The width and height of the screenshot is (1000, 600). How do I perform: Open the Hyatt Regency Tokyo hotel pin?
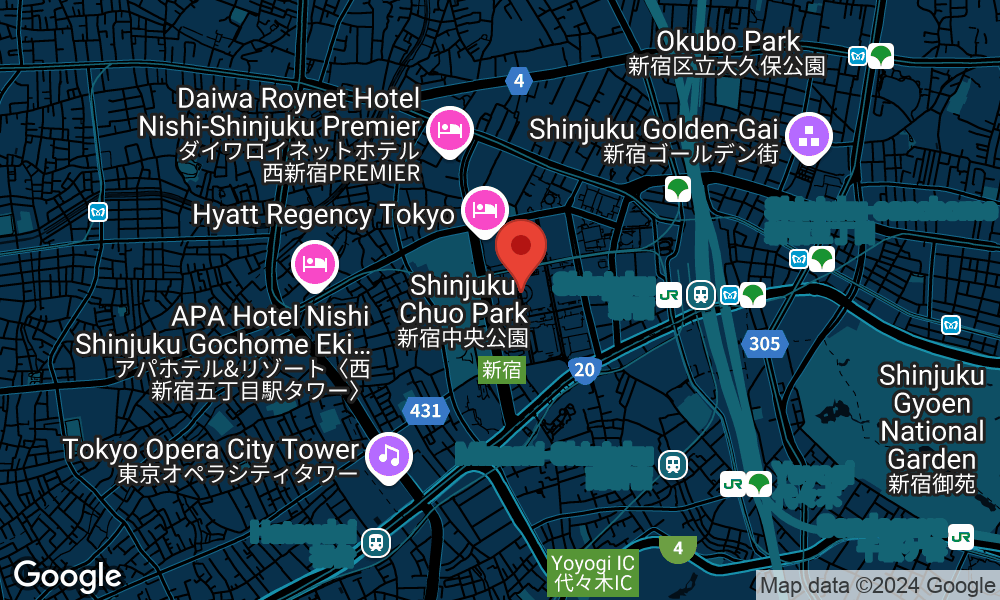[486, 209]
